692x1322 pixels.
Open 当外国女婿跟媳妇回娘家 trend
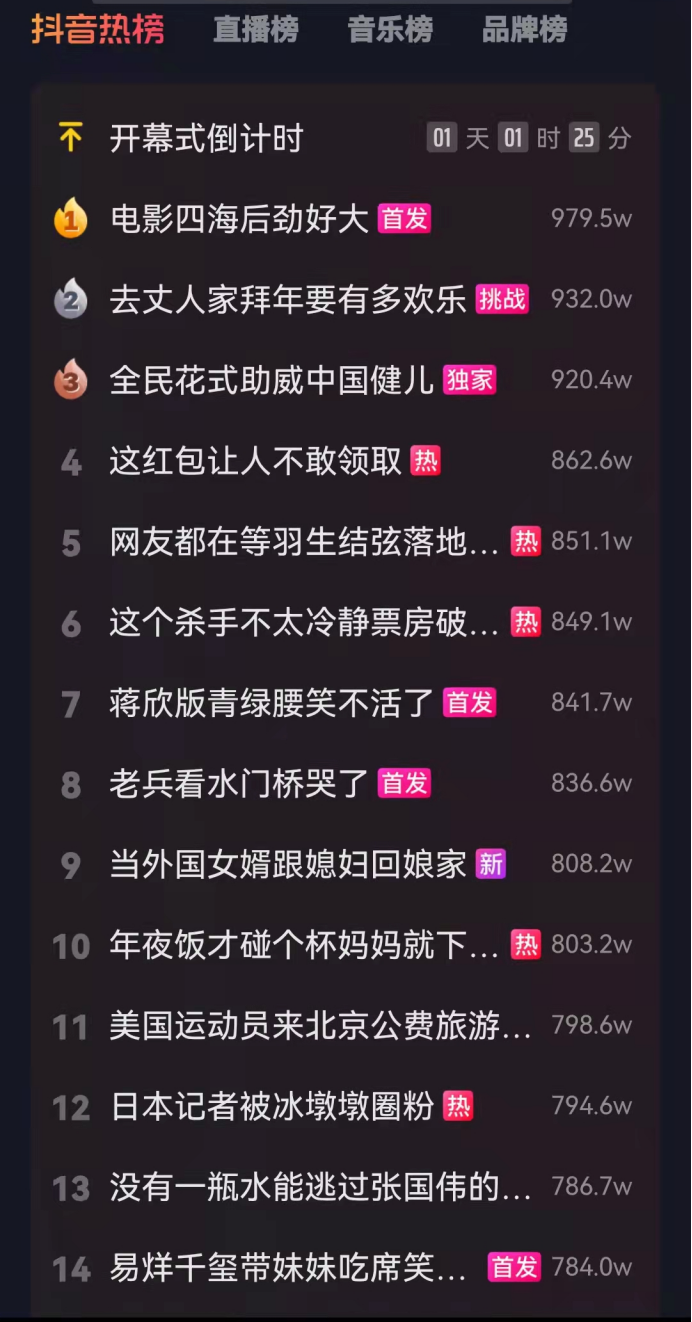click(x=345, y=864)
